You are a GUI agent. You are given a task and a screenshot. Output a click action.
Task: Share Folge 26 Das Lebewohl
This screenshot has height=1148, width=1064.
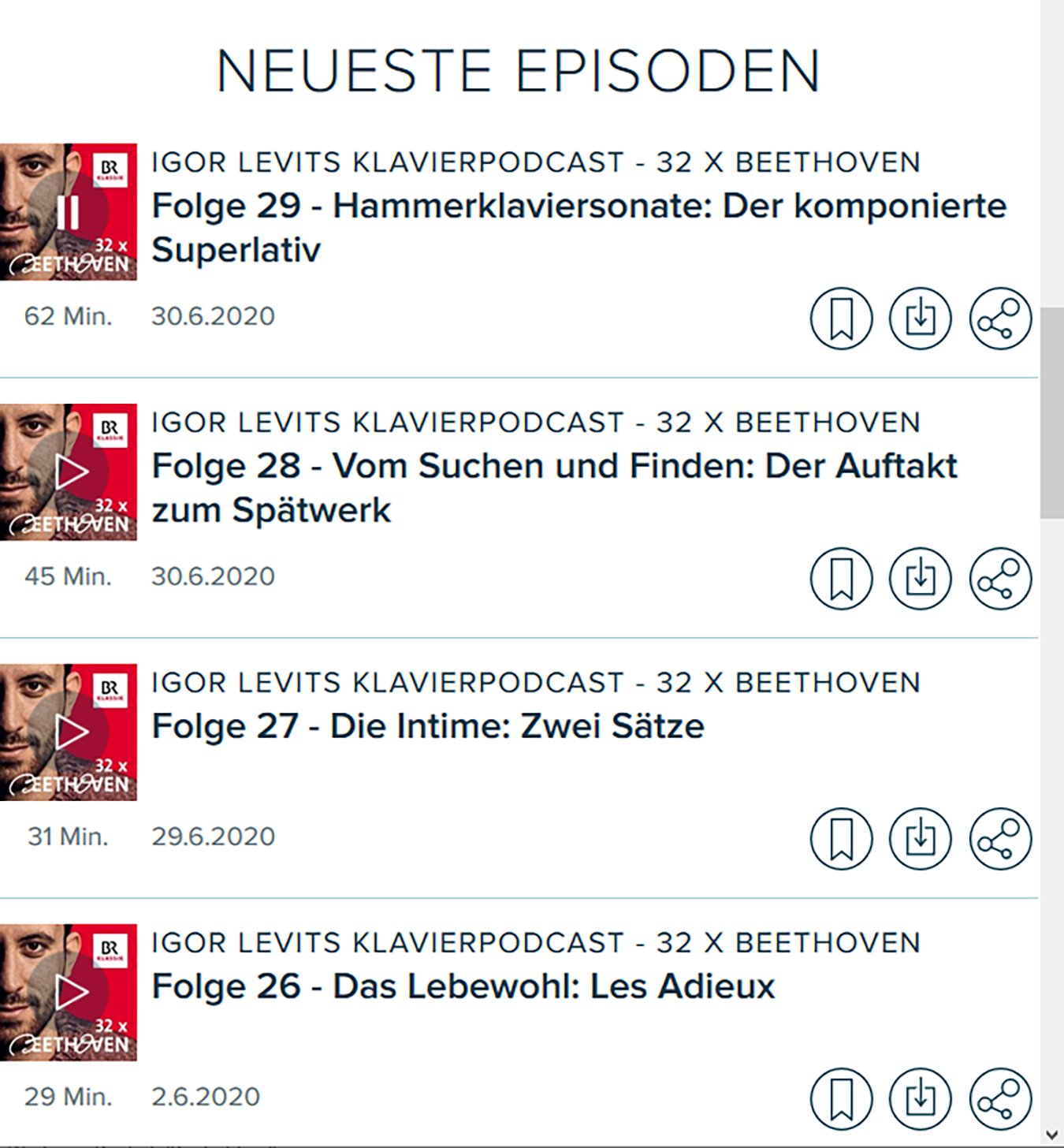point(999,1099)
